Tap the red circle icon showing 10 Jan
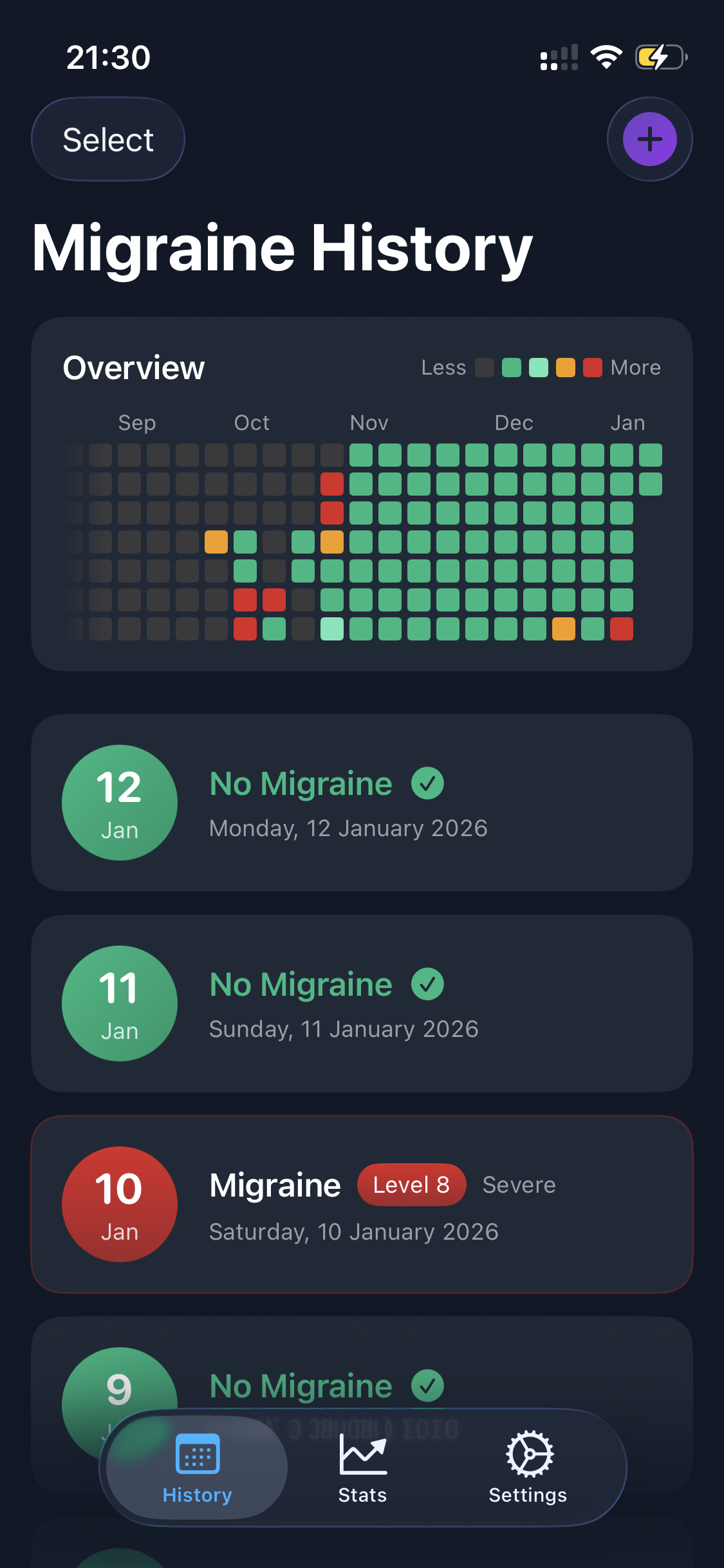Screen dimensions: 724x1568 [119, 1204]
